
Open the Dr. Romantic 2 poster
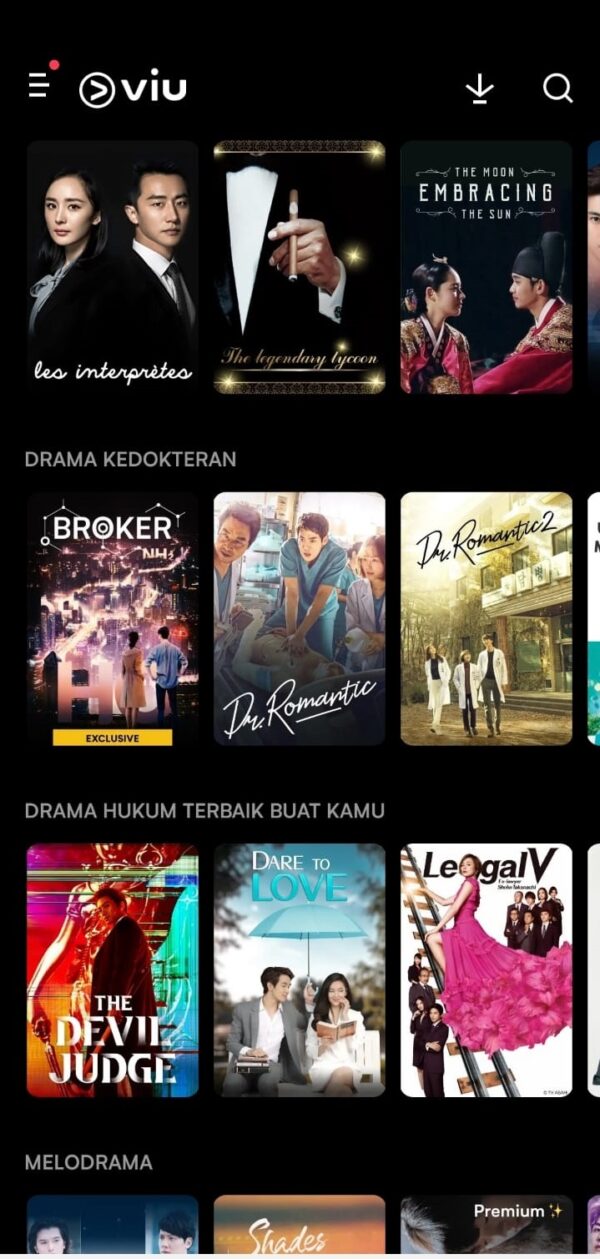click(486, 618)
